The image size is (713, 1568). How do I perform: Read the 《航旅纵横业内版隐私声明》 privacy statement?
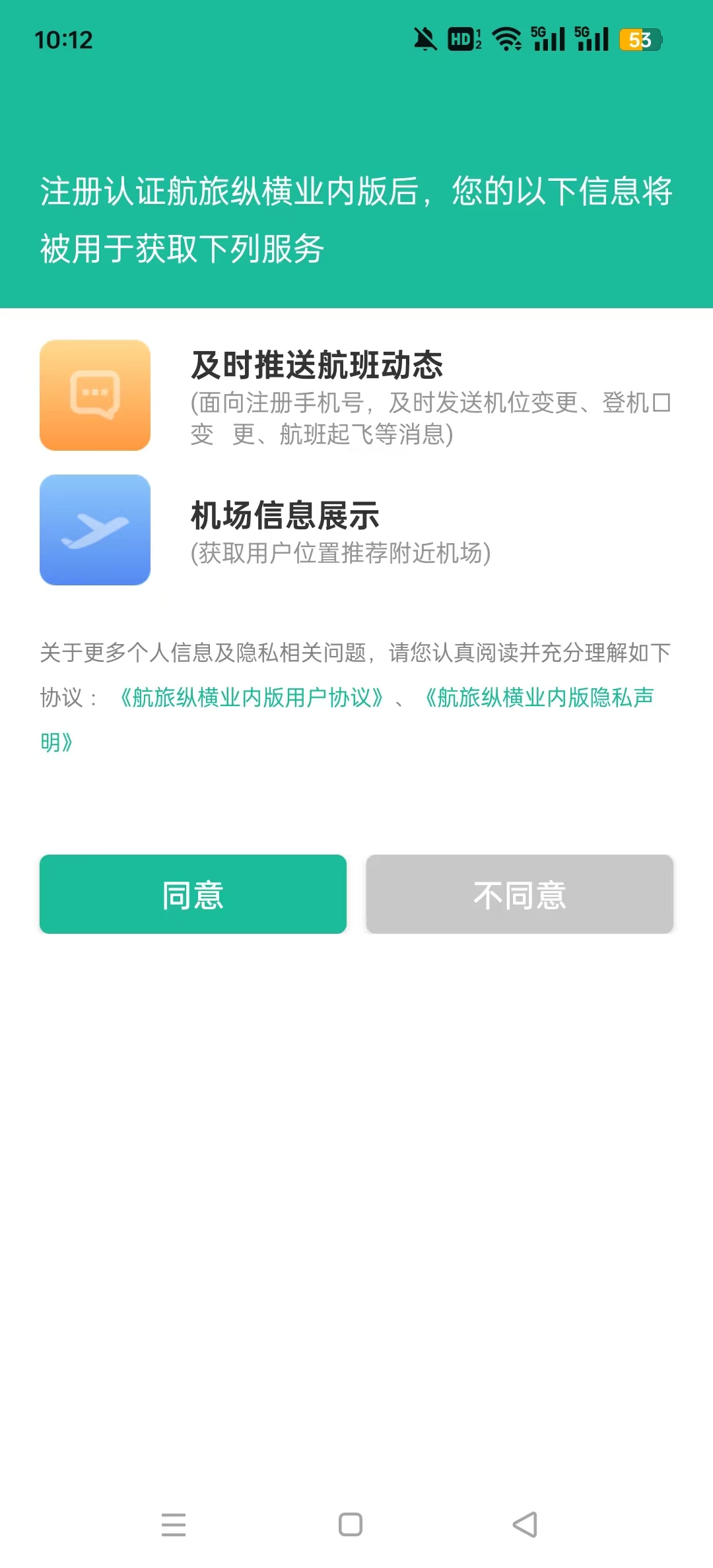pos(538,698)
